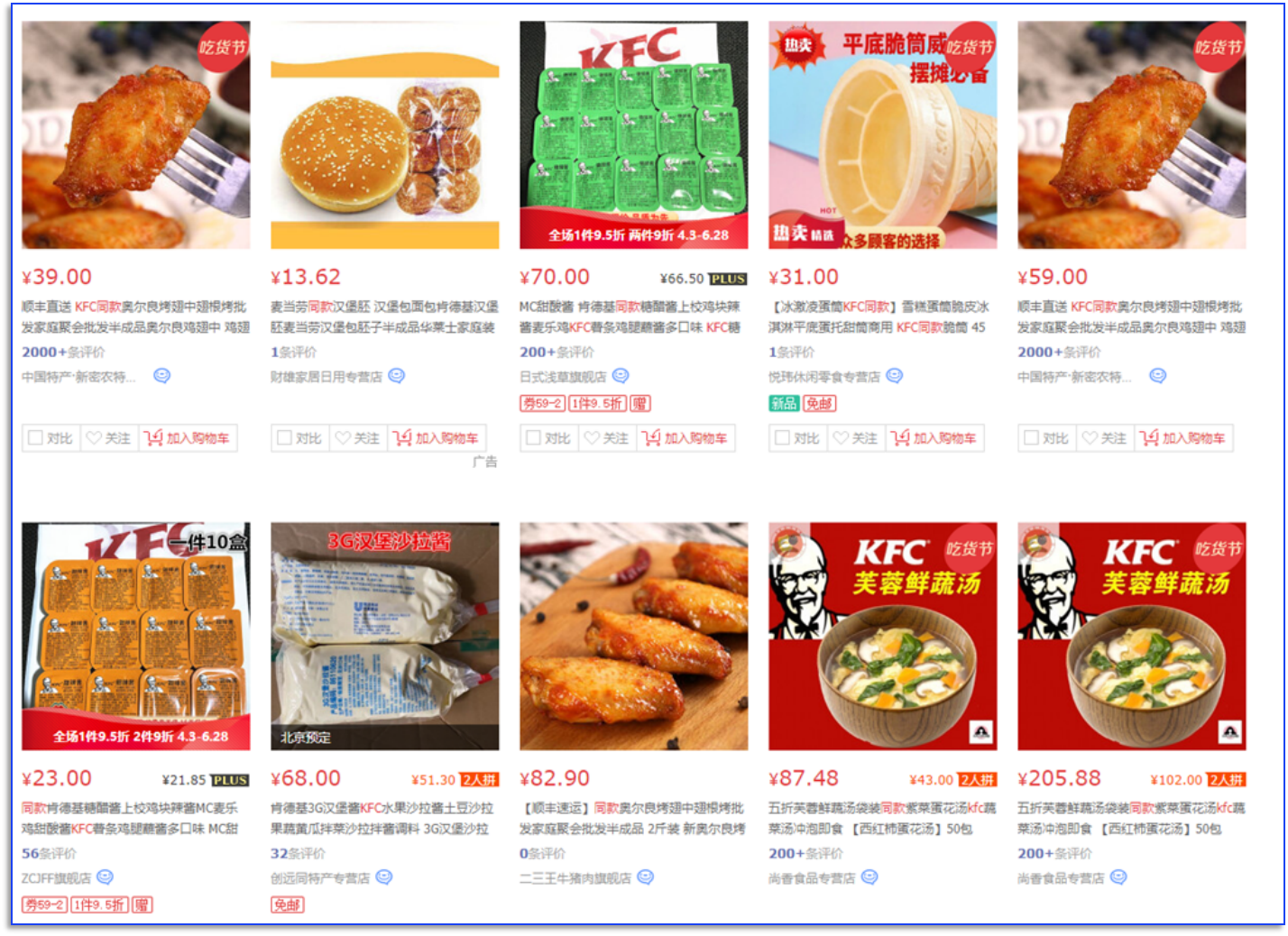Chat with the 悦玮休闲零食专营店 seller
Image resolution: width=1288 pixels, height=936 pixels.
tap(894, 376)
